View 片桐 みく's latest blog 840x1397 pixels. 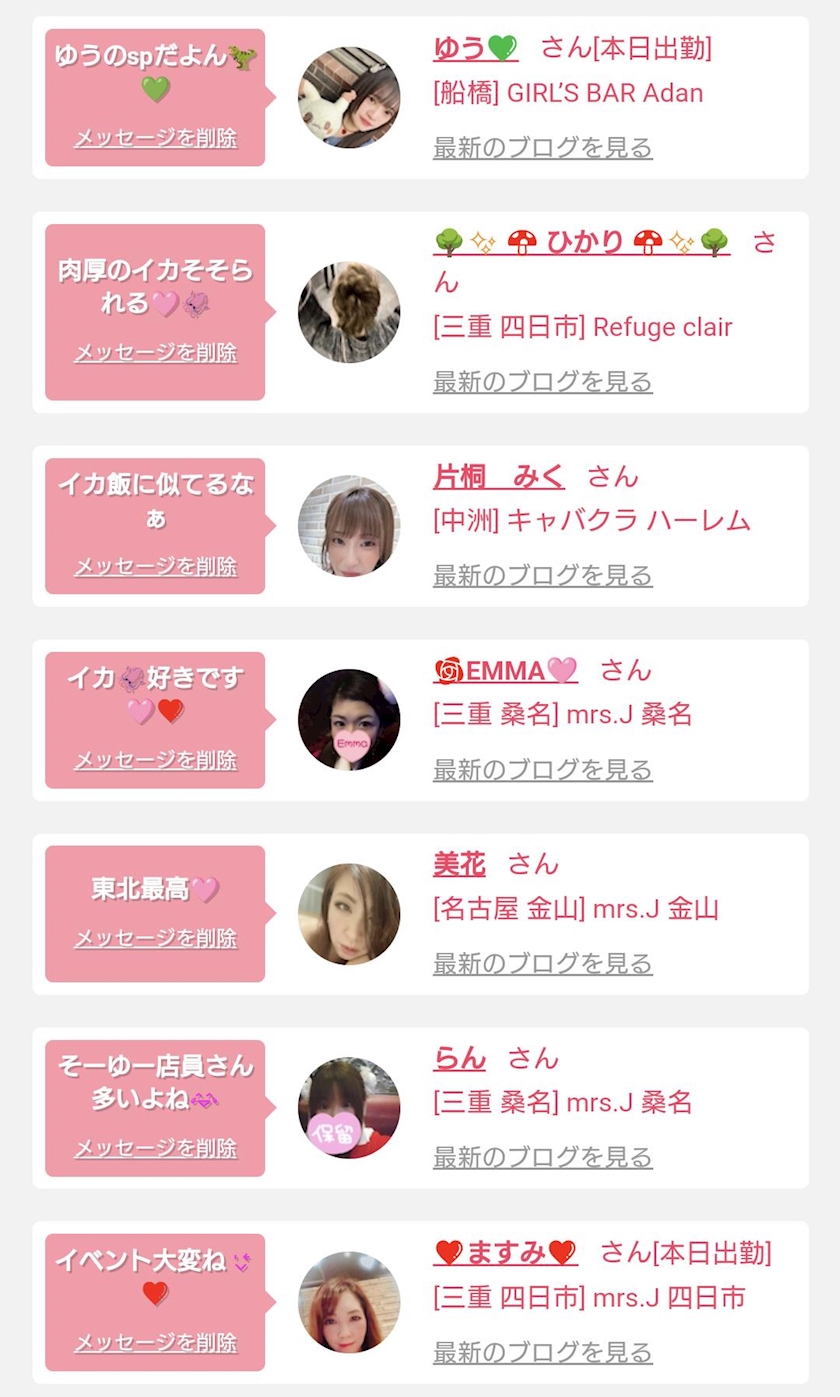(x=542, y=576)
